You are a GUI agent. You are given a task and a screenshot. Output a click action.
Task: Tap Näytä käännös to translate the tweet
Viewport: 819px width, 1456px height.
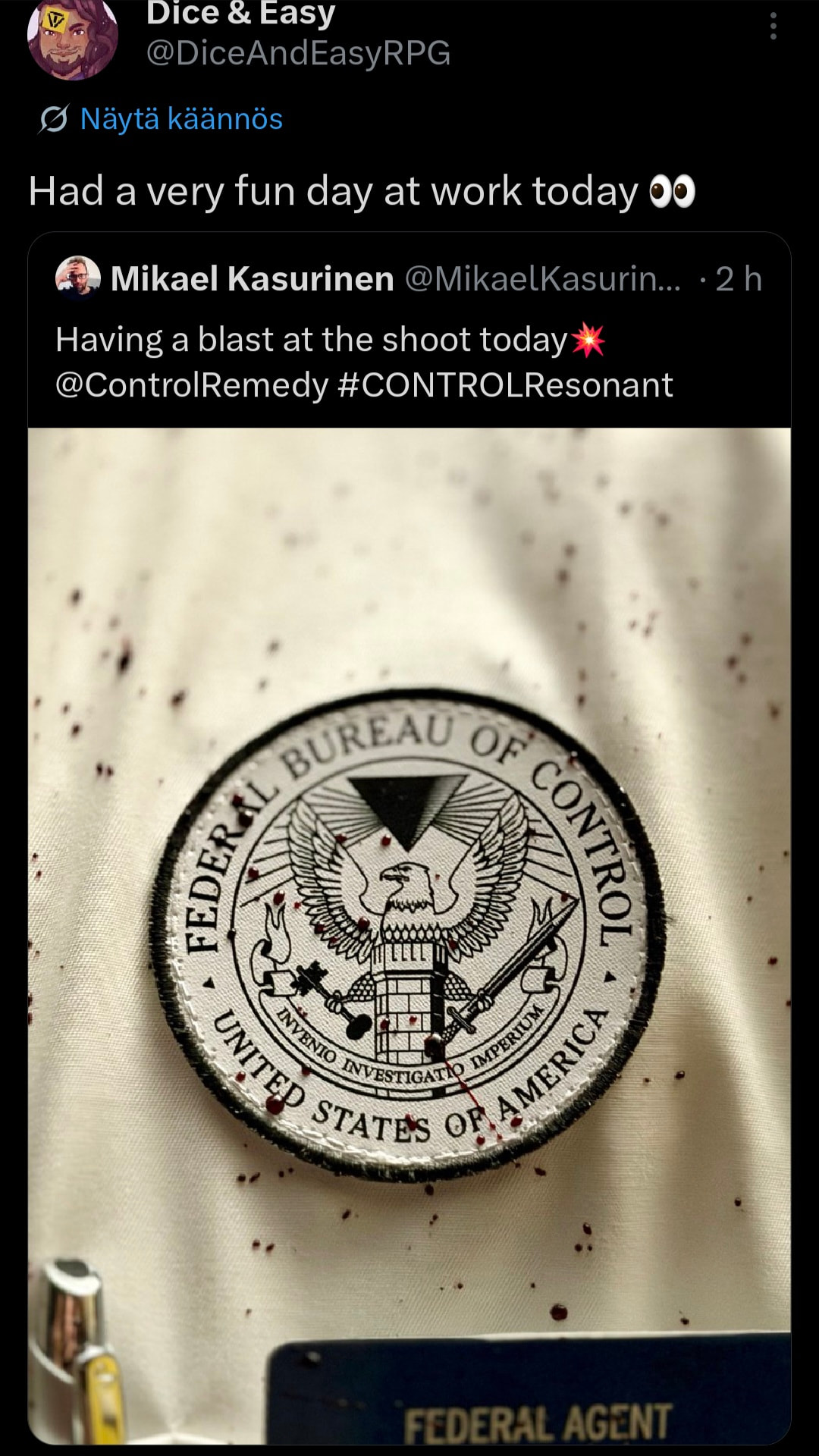click(x=180, y=119)
